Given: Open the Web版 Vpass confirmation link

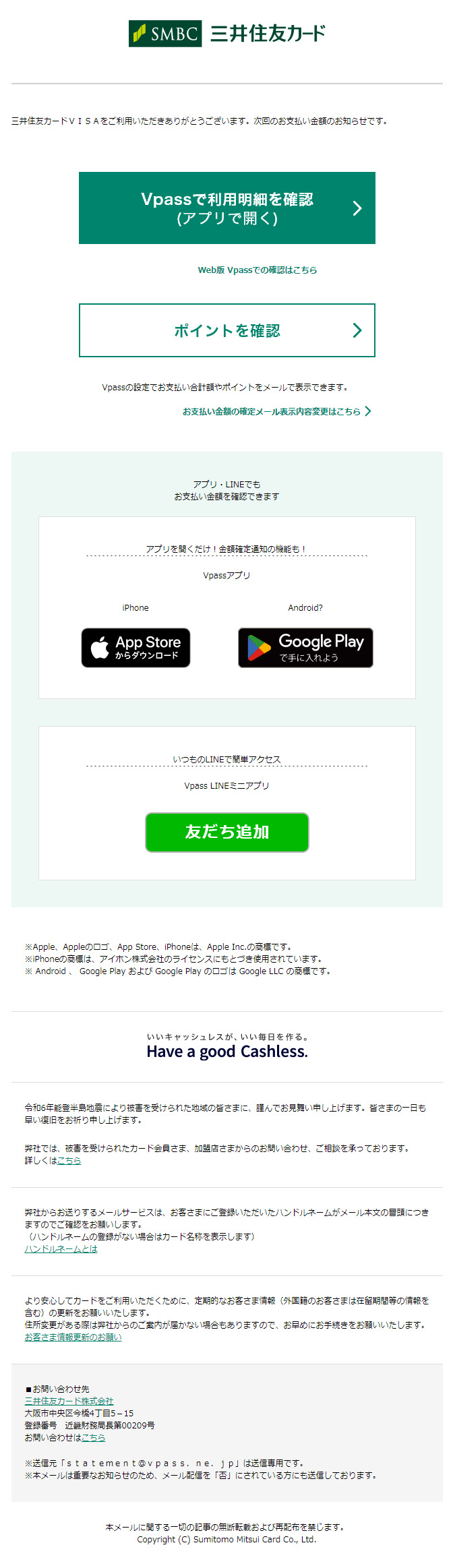Looking at the screenshot, I should click(x=257, y=270).
